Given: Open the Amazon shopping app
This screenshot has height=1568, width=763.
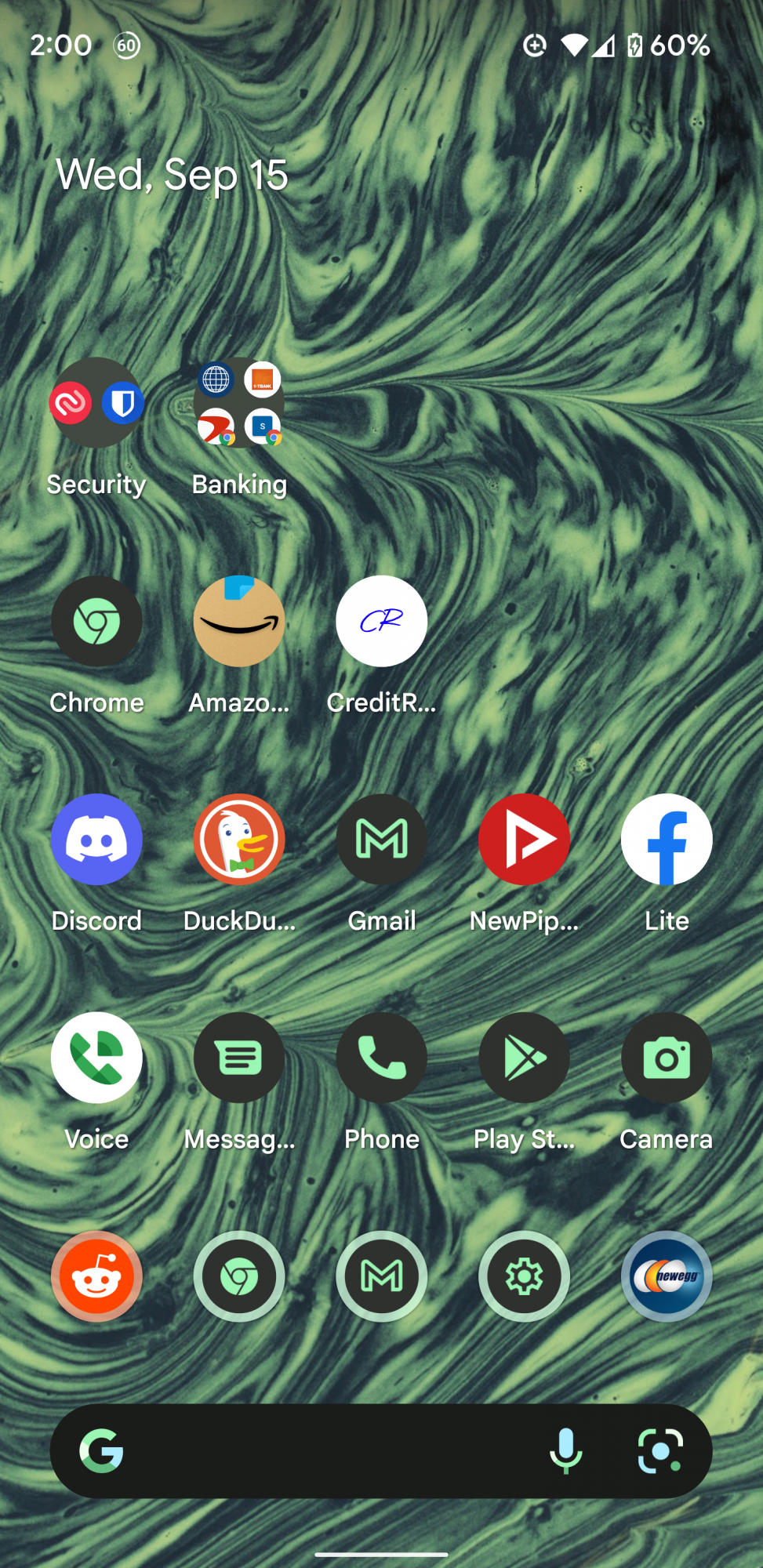Looking at the screenshot, I should [239, 622].
